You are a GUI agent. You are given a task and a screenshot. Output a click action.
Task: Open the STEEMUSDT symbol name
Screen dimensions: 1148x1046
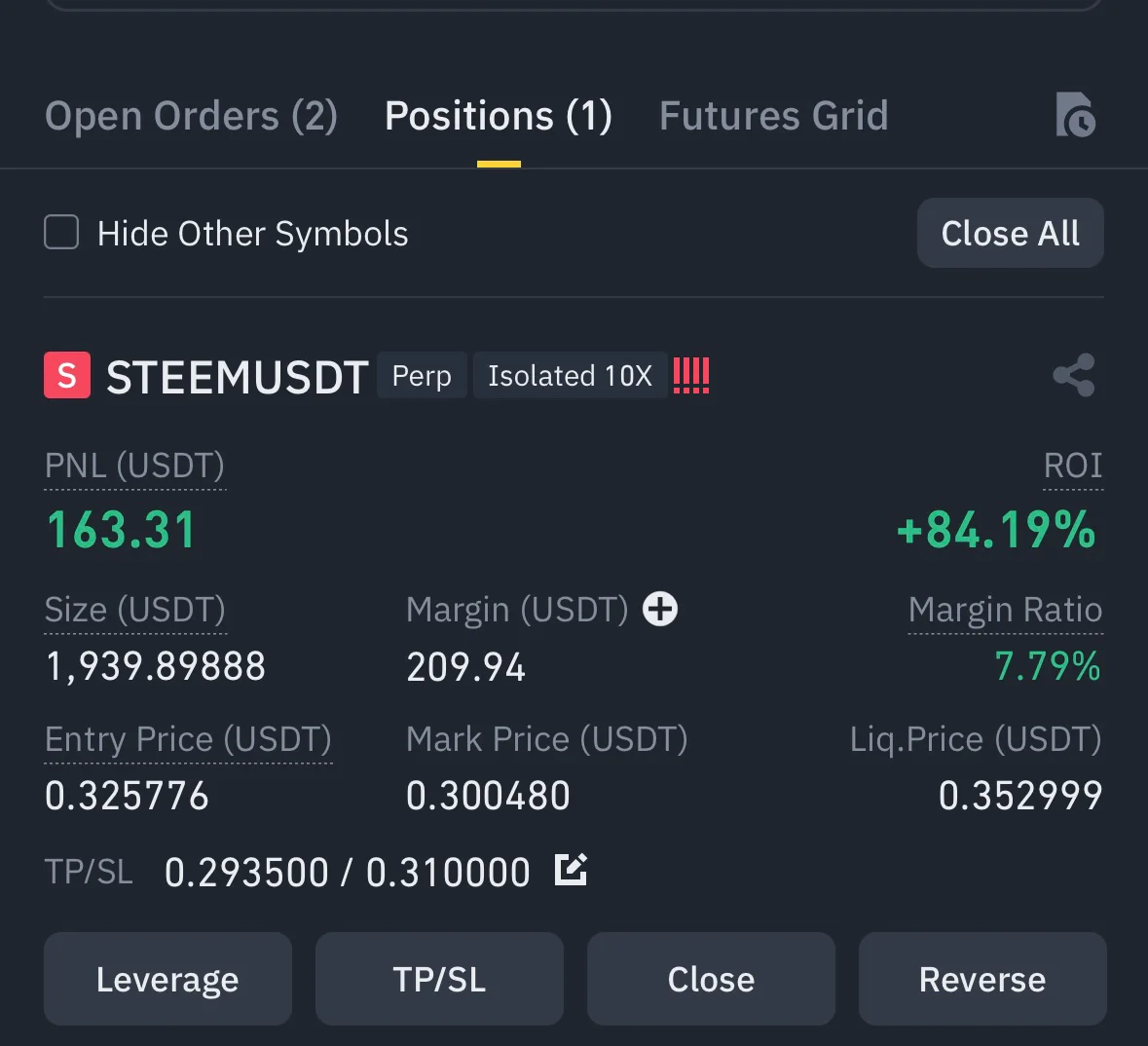(237, 376)
